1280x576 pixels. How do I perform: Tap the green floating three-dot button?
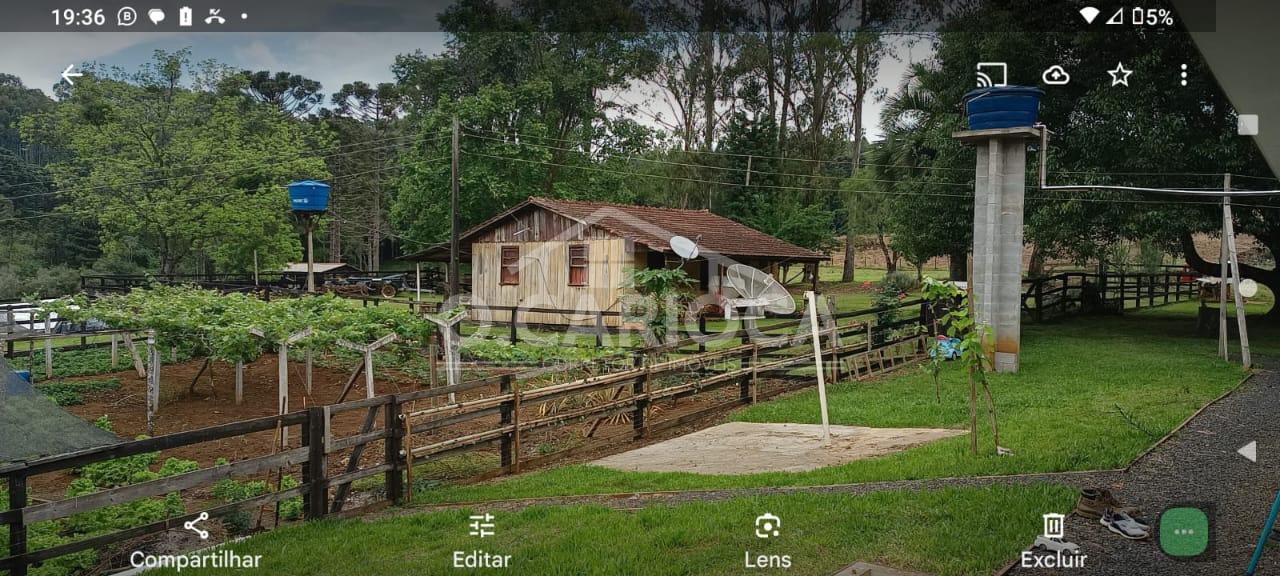click(1184, 532)
